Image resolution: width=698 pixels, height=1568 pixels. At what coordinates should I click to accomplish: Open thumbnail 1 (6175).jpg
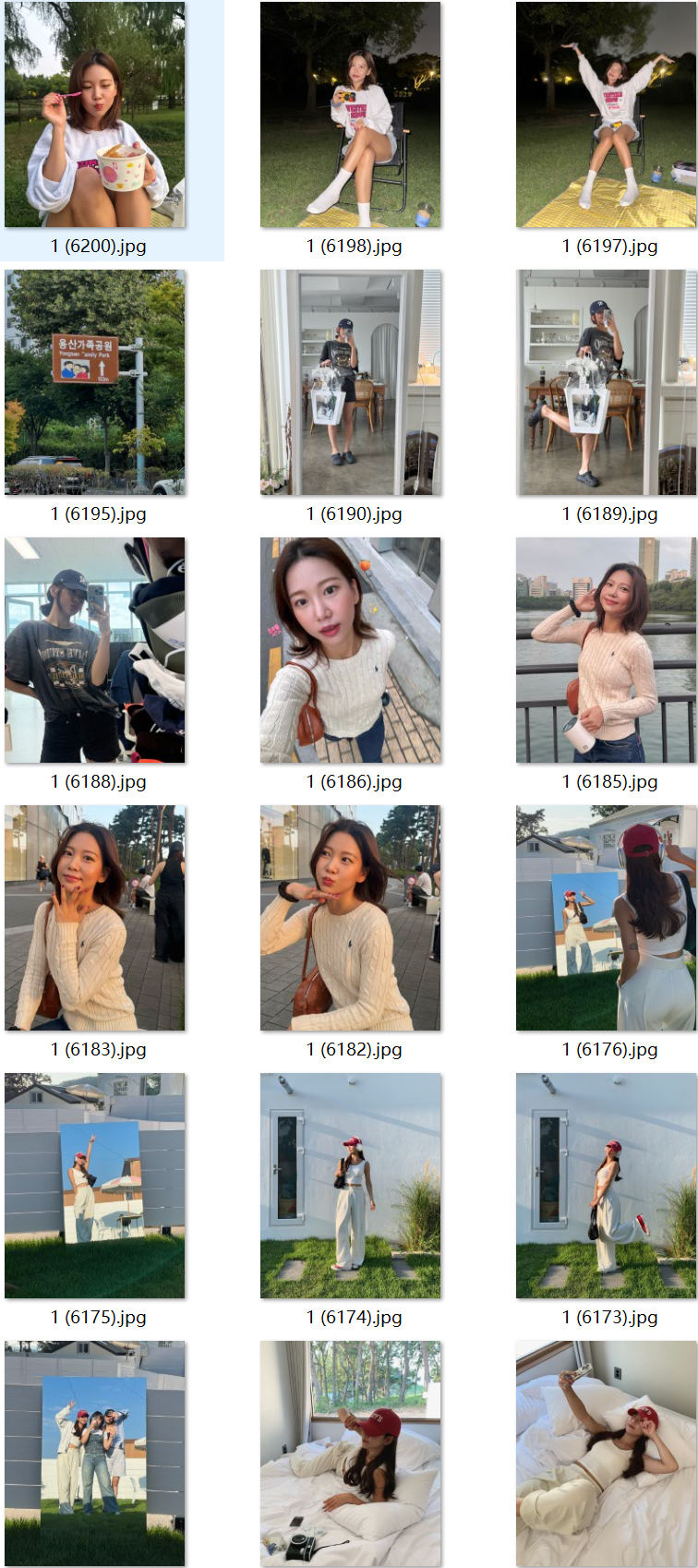(94, 1186)
